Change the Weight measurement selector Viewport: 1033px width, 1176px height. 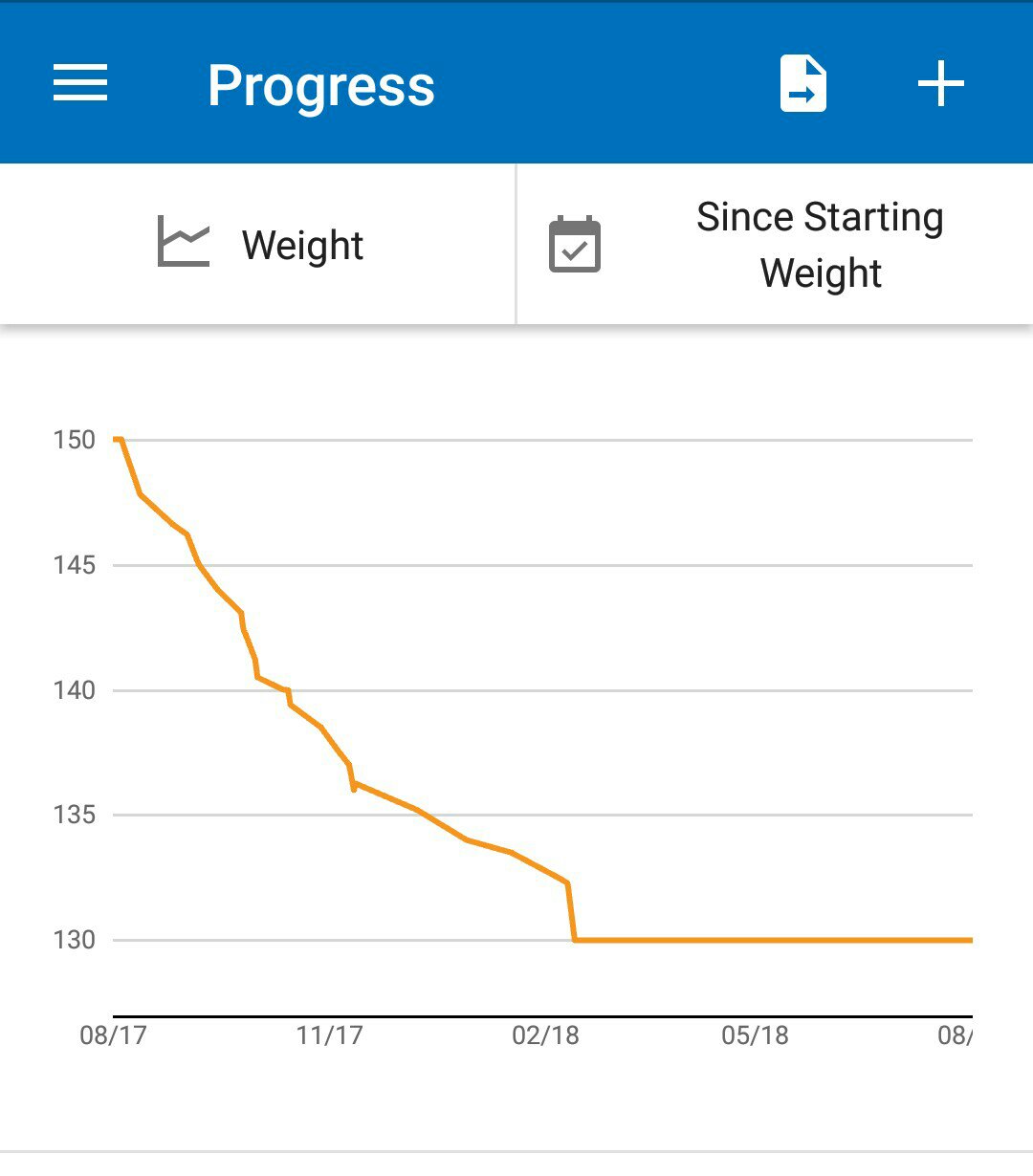coord(258,245)
